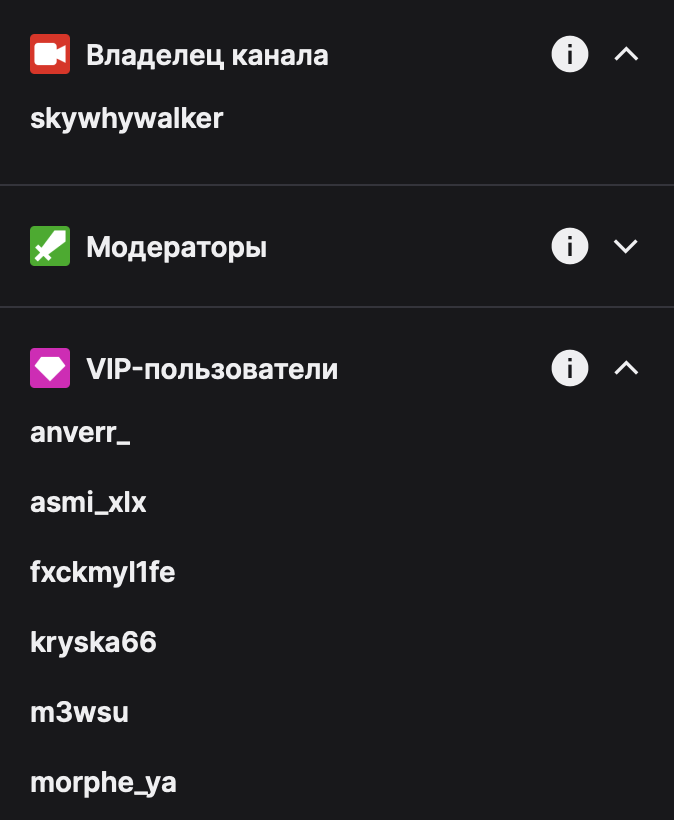
Task: Select user asmi_xlx
Action: [88, 503]
